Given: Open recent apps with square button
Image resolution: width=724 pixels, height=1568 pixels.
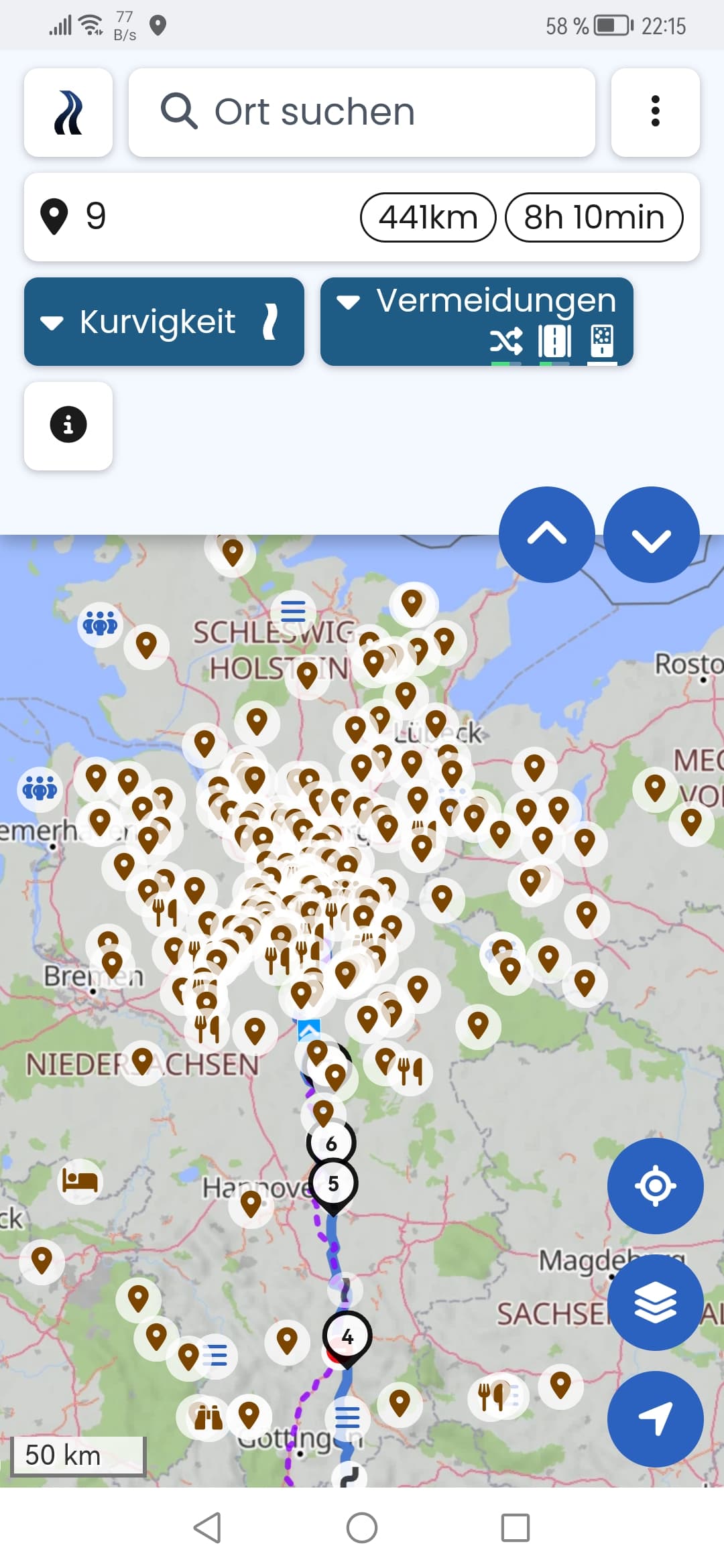Looking at the screenshot, I should pos(516,1528).
